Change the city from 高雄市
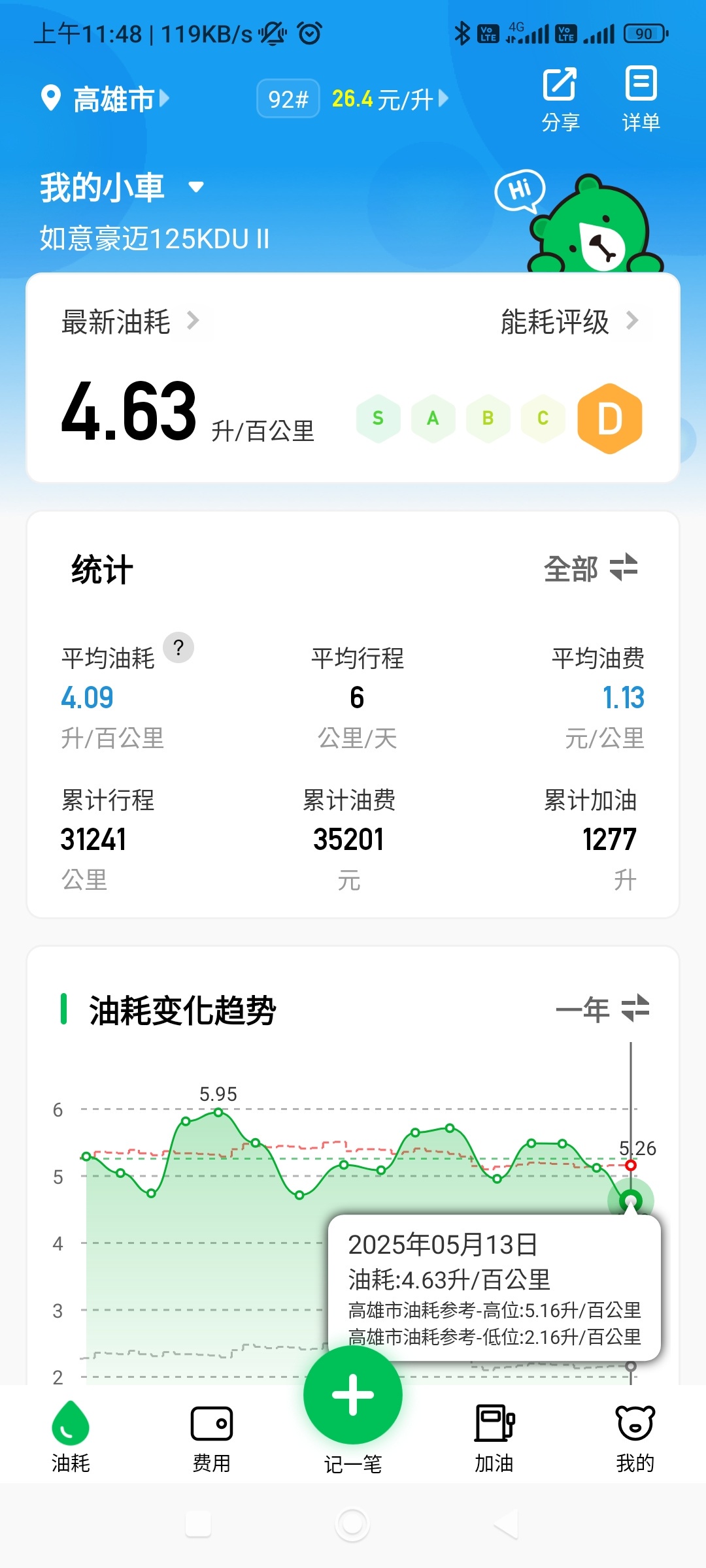706x1568 pixels. tap(105, 99)
